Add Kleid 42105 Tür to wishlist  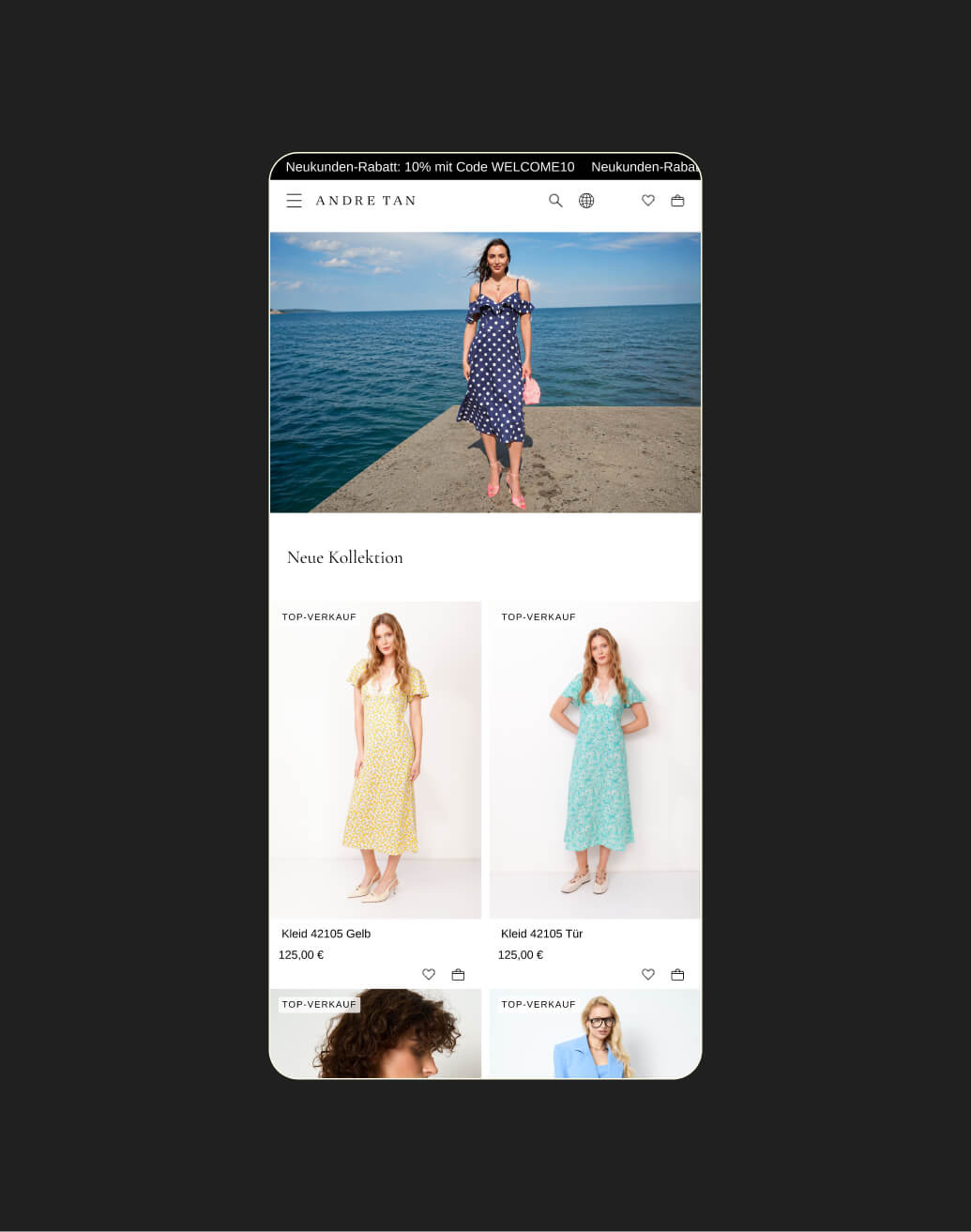648,975
